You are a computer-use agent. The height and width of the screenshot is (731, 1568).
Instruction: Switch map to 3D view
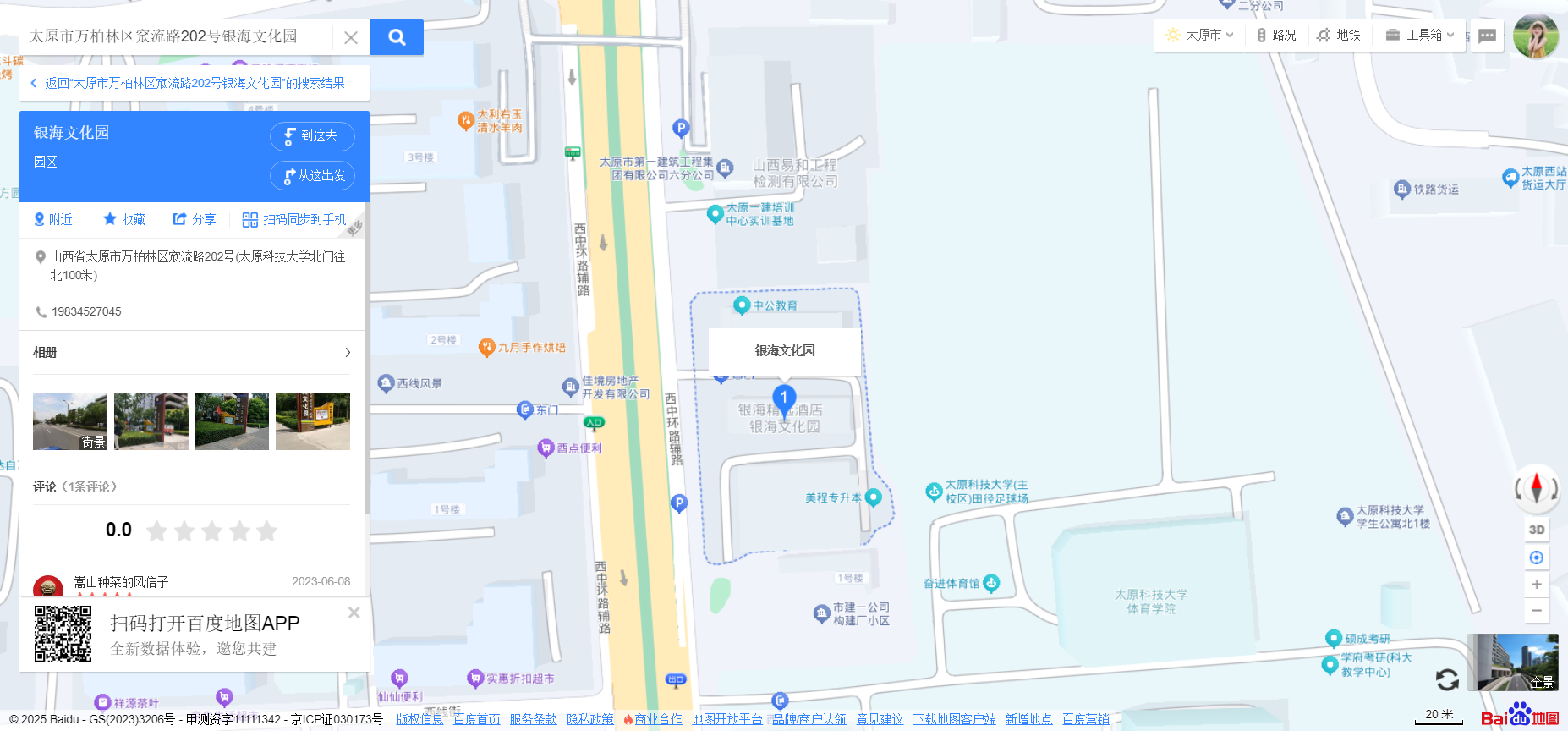1537,530
